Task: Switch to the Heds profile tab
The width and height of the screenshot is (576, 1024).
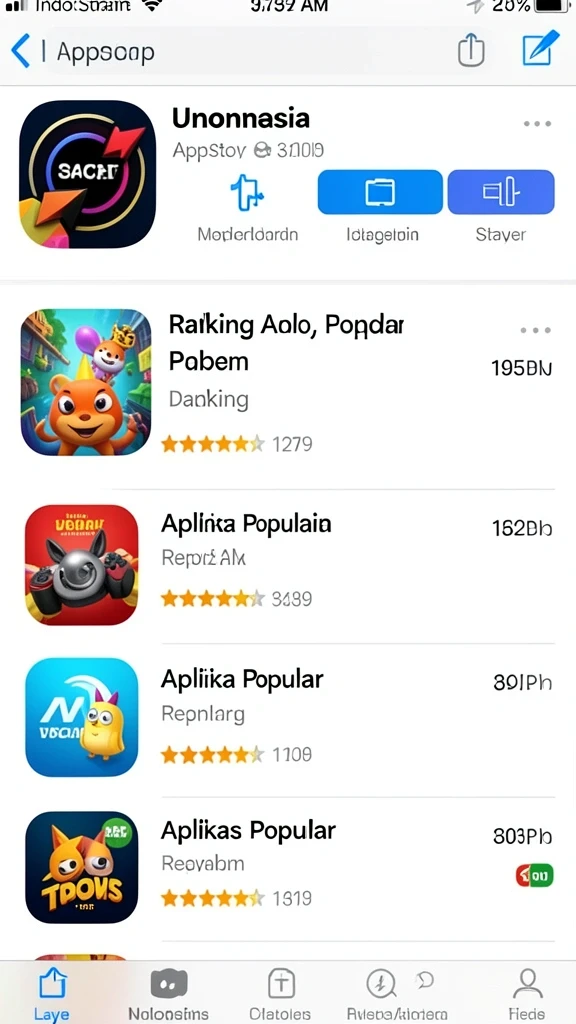Action: click(x=527, y=994)
